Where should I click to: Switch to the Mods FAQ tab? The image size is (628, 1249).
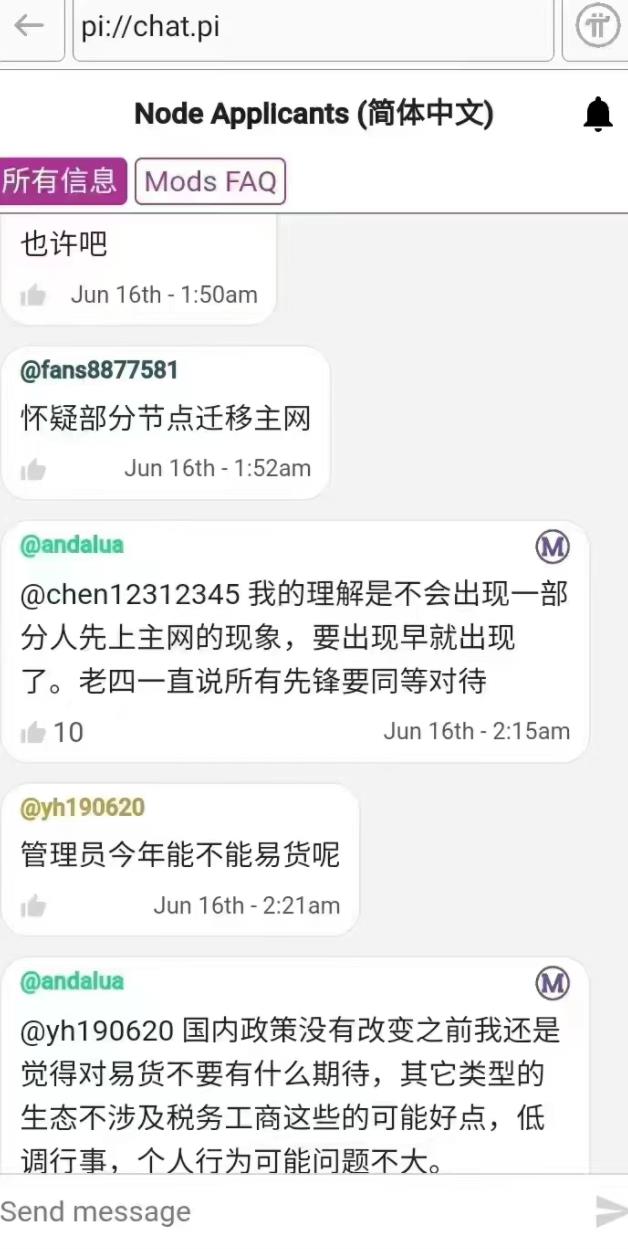(x=210, y=182)
